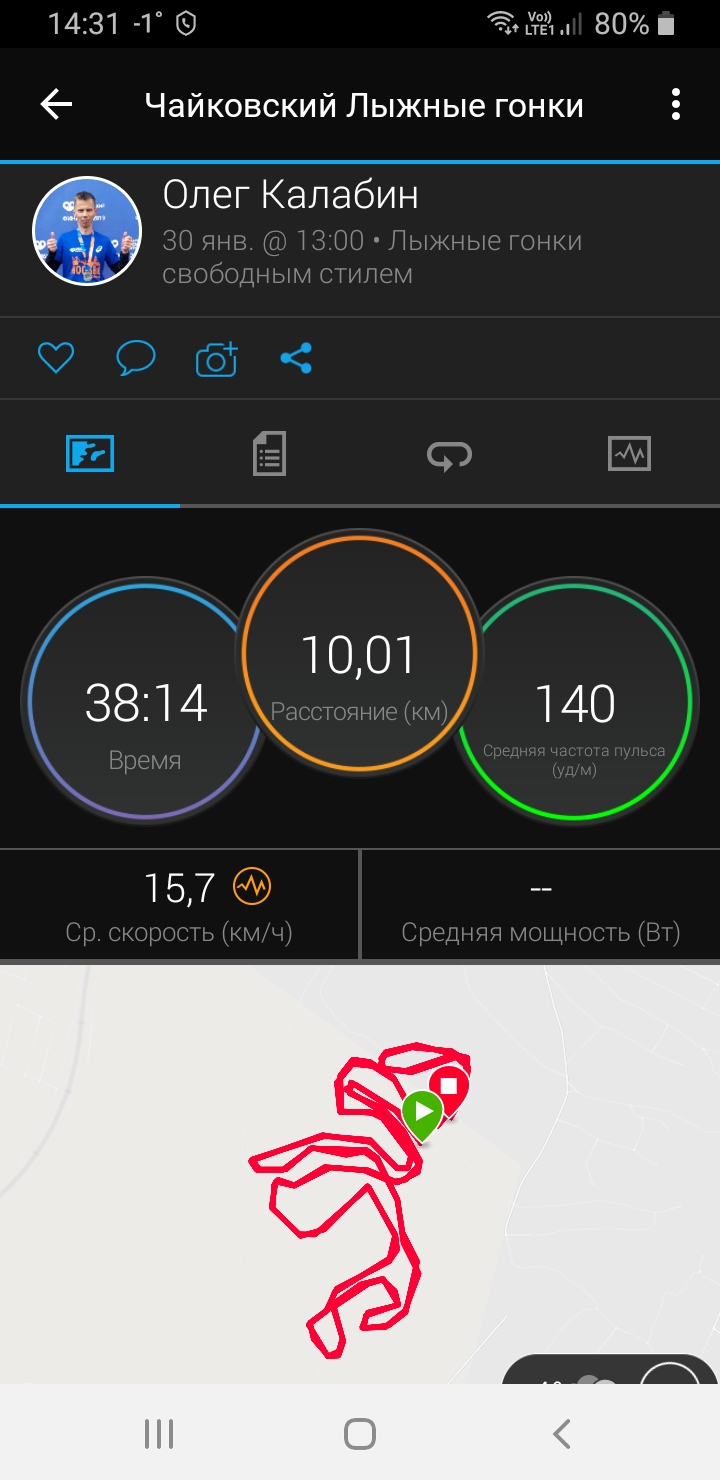
Task: Select the overview tab with the map icon
Action: 90,454
